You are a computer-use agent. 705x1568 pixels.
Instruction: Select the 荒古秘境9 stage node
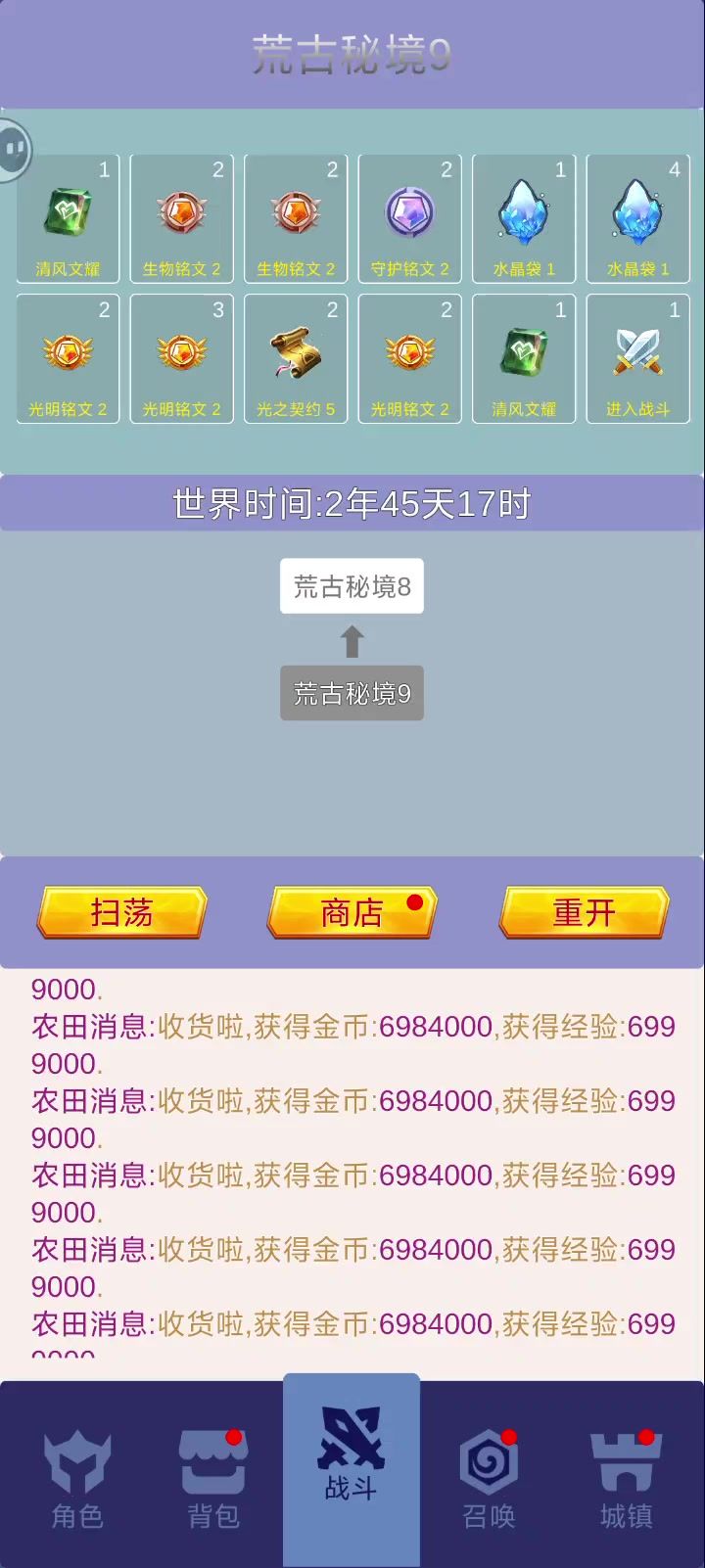[352, 694]
